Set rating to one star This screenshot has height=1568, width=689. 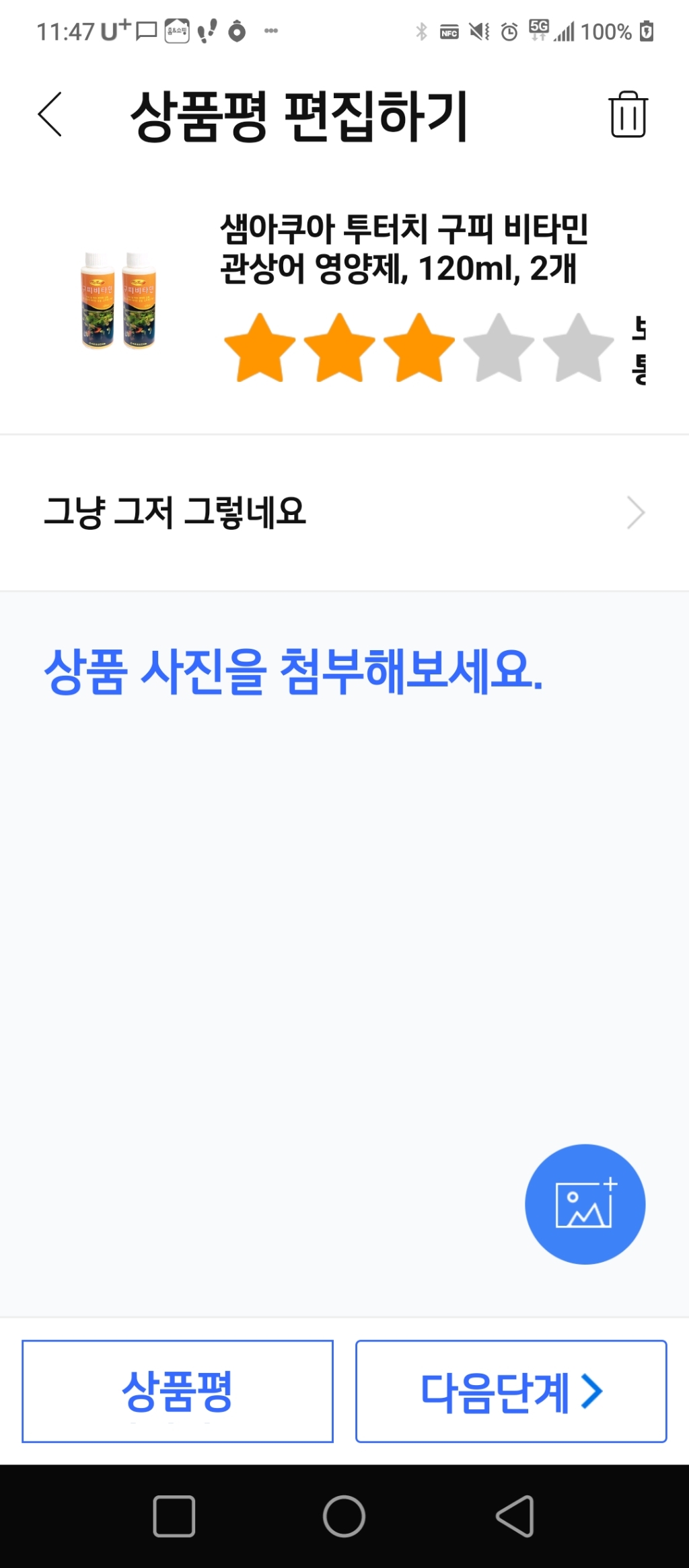click(260, 348)
